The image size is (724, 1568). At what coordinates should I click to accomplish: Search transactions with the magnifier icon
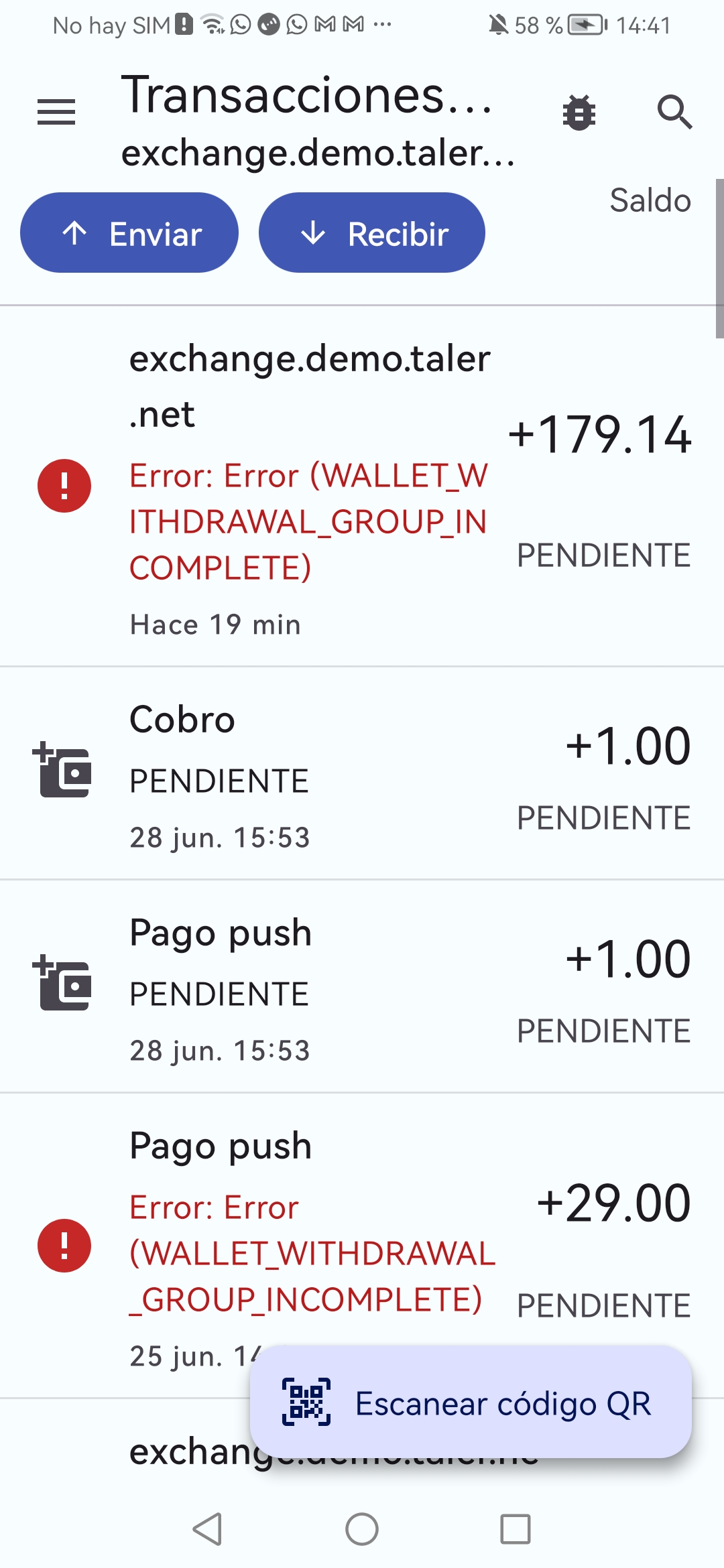(x=674, y=112)
